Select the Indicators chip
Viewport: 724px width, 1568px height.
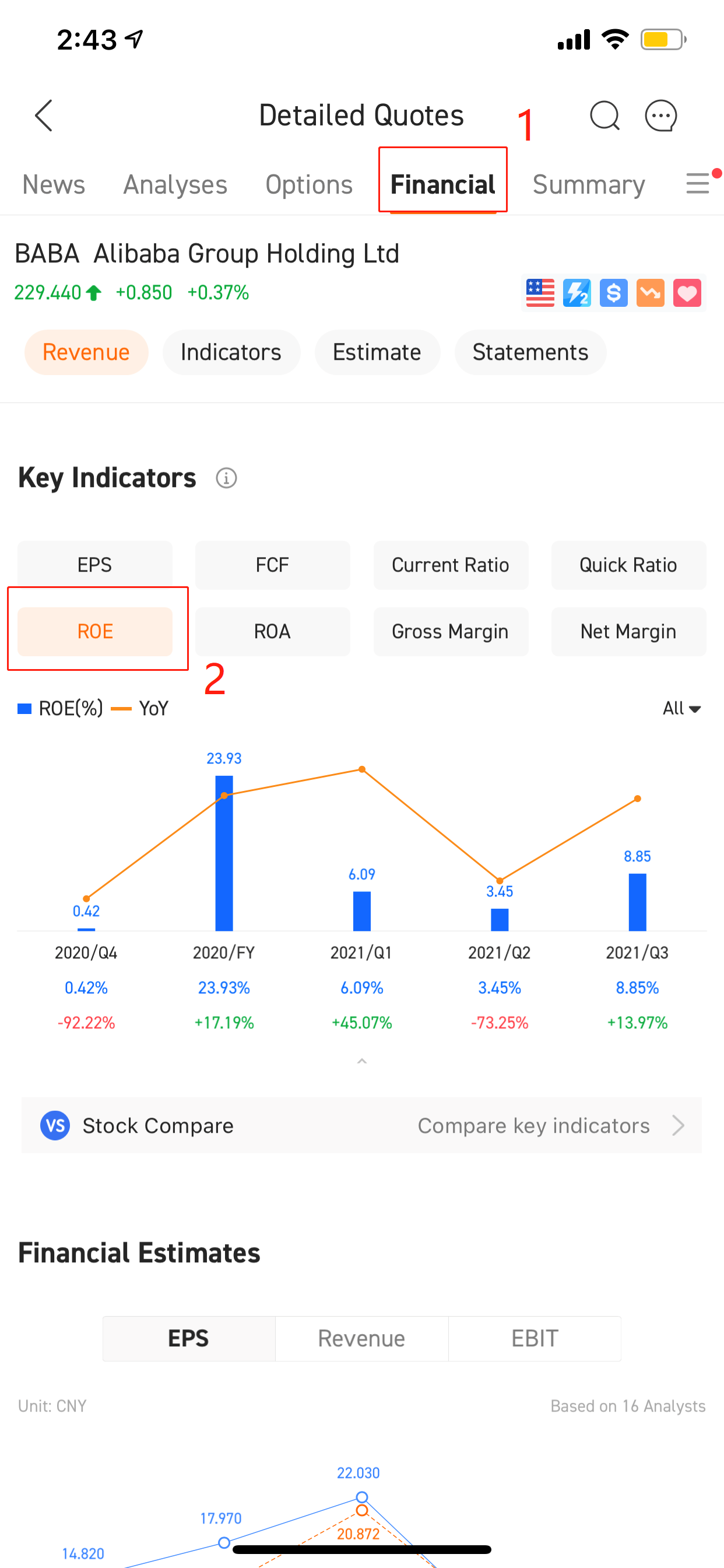(x=231, y=352)
